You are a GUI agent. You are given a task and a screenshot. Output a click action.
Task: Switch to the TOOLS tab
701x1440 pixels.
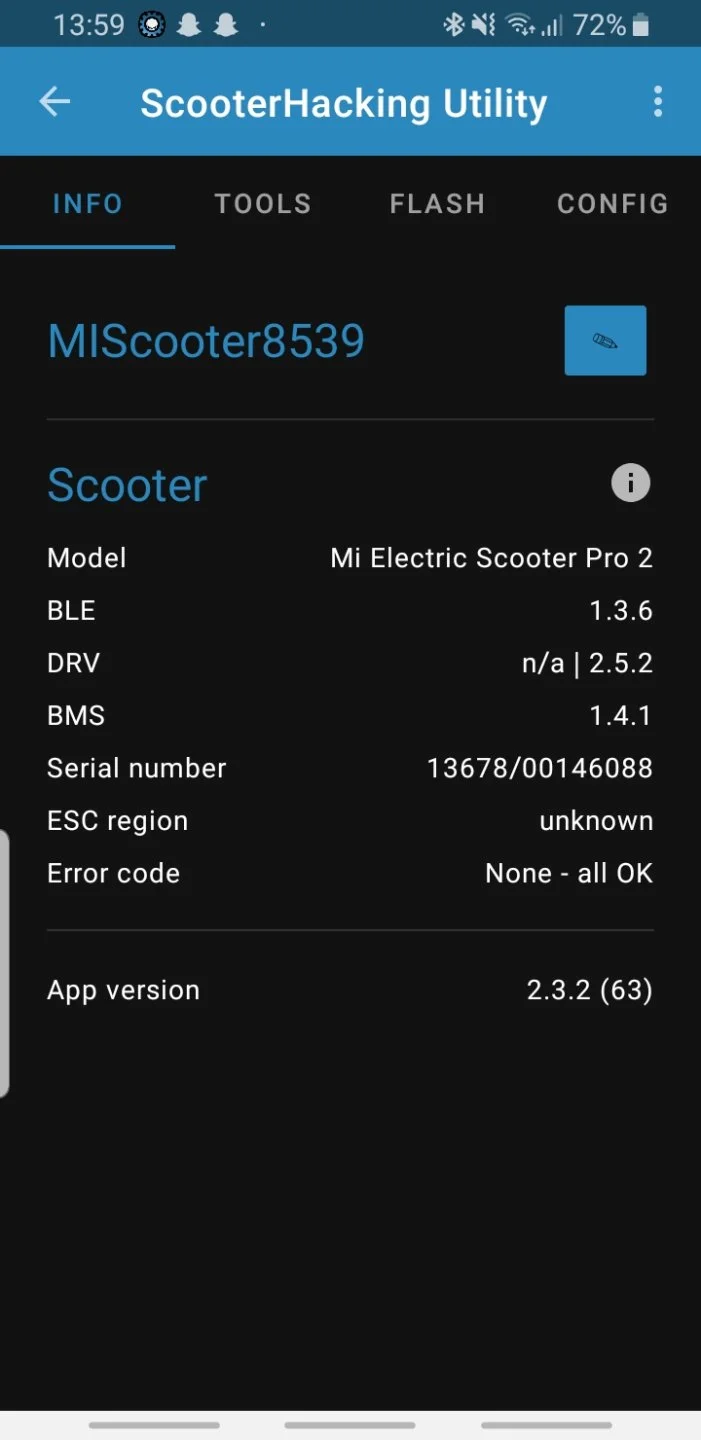pyautogui.click(x=263, y=204)
